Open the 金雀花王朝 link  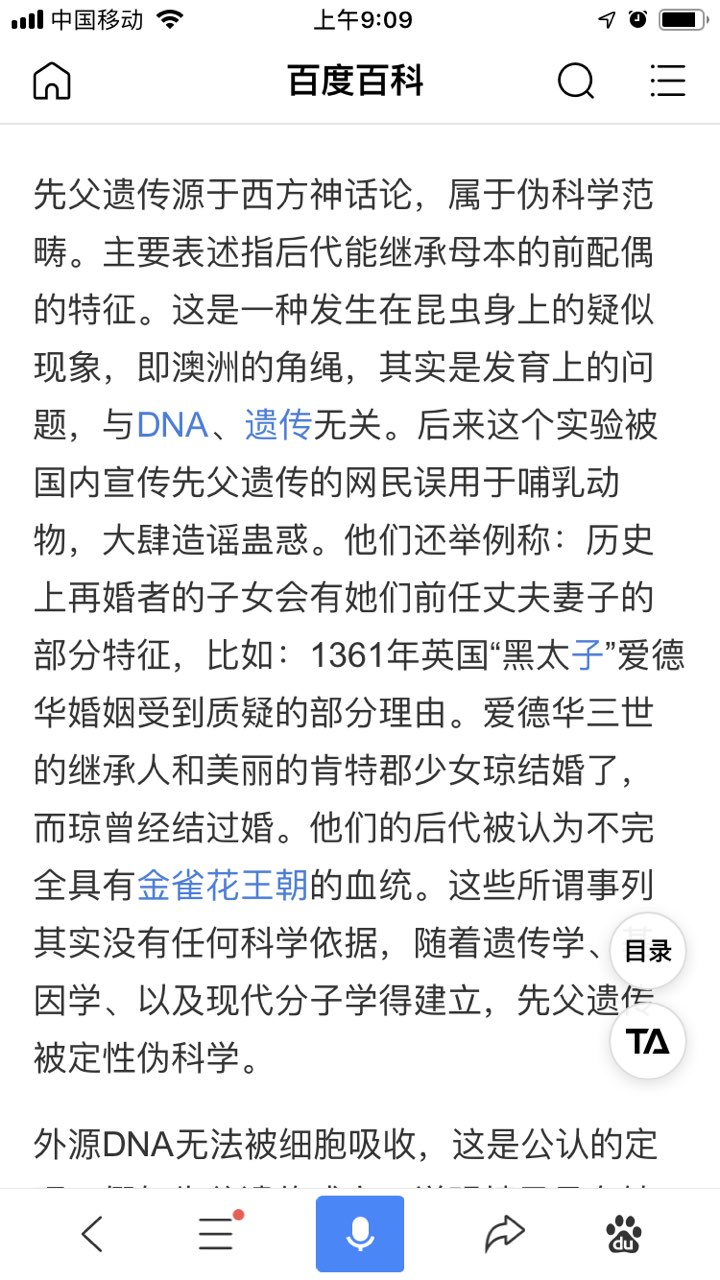click(223, 884)
